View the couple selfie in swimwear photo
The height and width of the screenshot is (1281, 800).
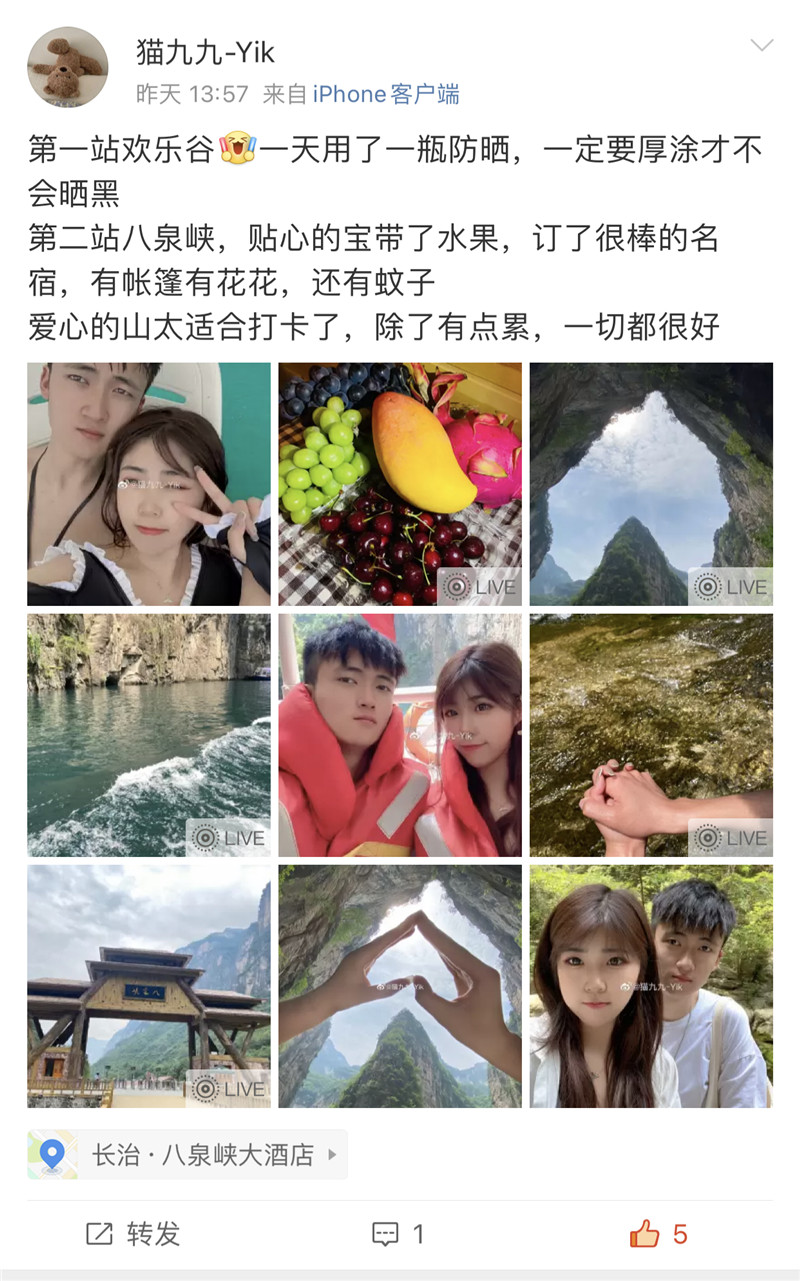pyautogui.click(x=149, y=484)
